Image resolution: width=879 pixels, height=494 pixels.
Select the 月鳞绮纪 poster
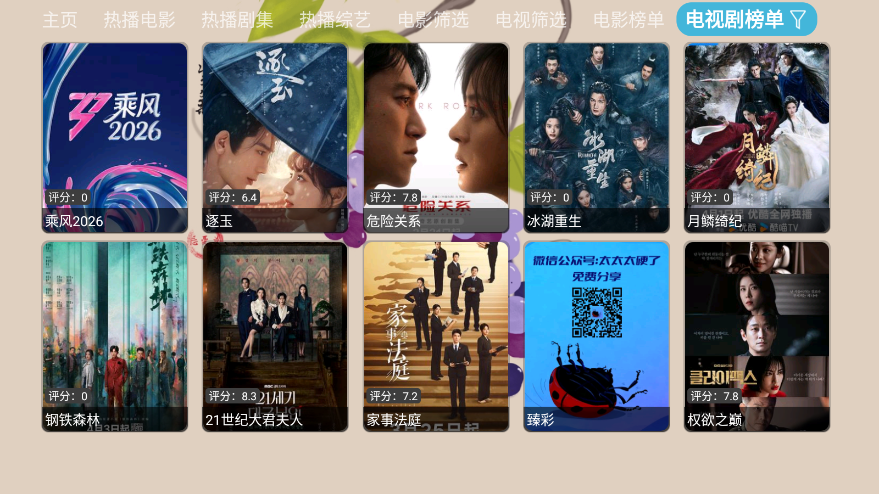pos(757,137)
